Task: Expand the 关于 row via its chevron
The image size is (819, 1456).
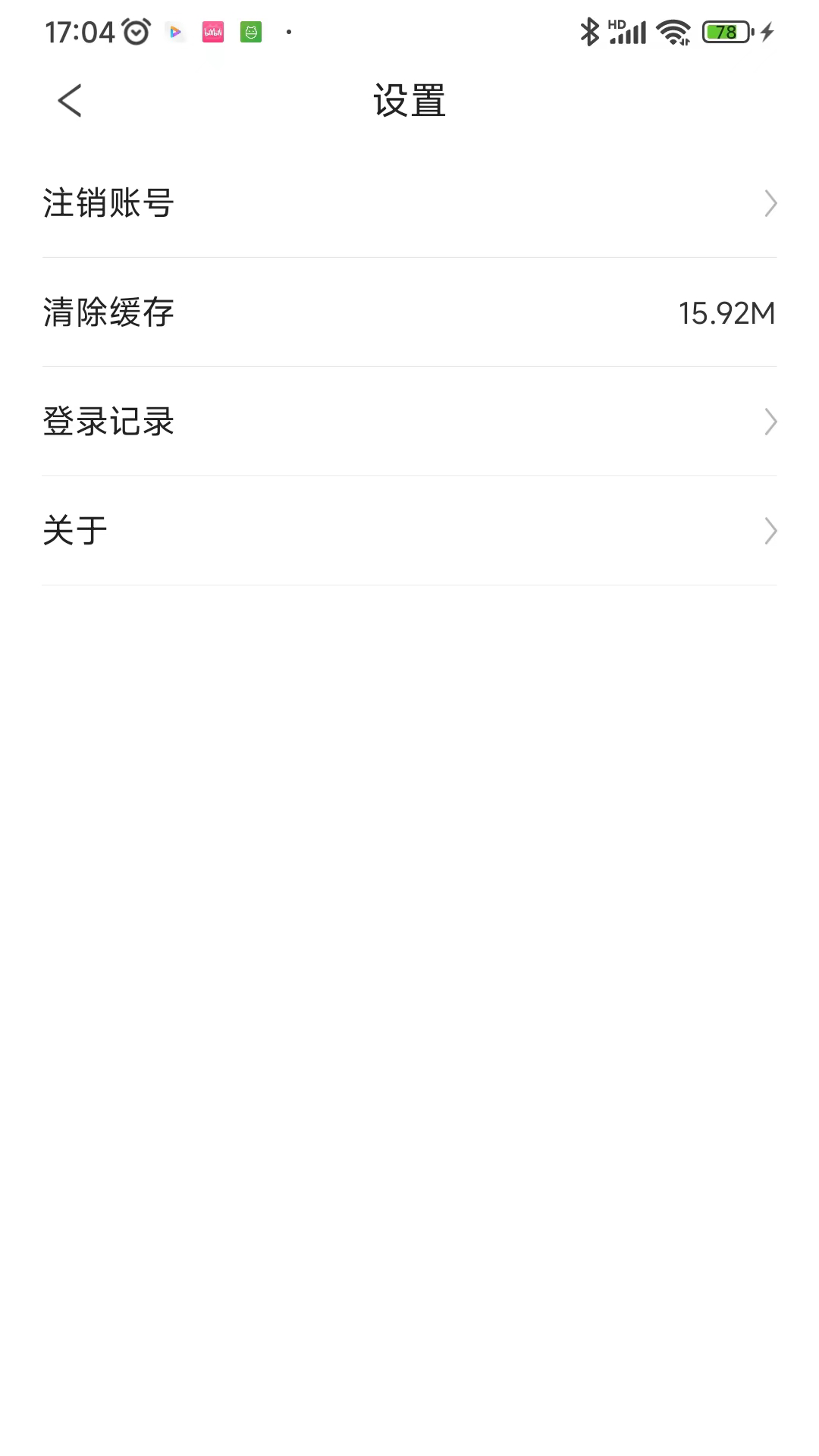Action: pos(770,532)
